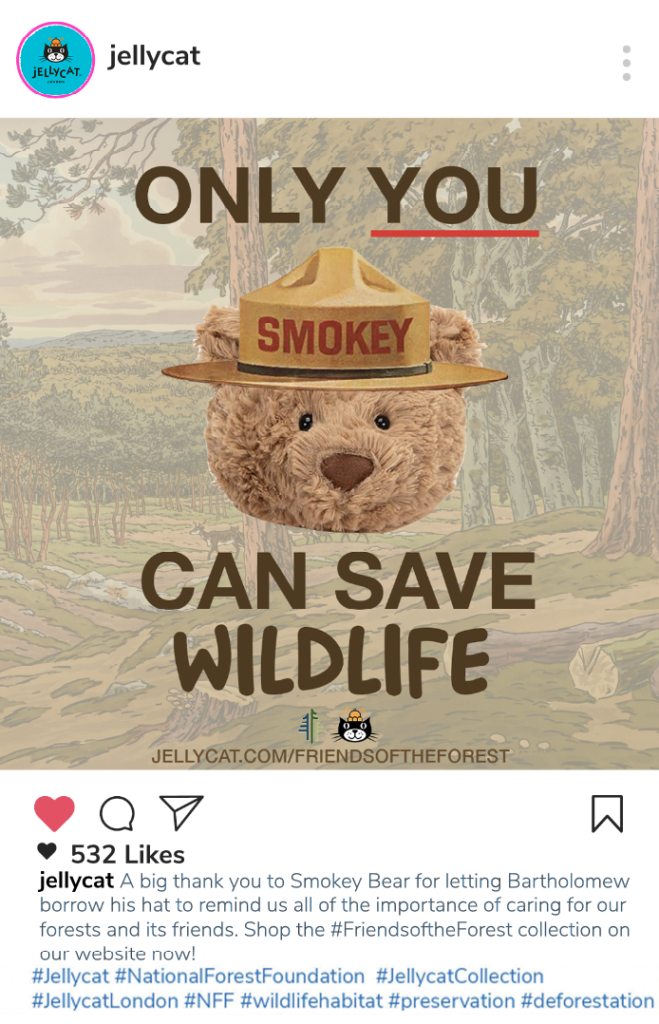This screenshot has height=1024, width=659.
Task: Open the Smokey bear post image
Action: 329,445
